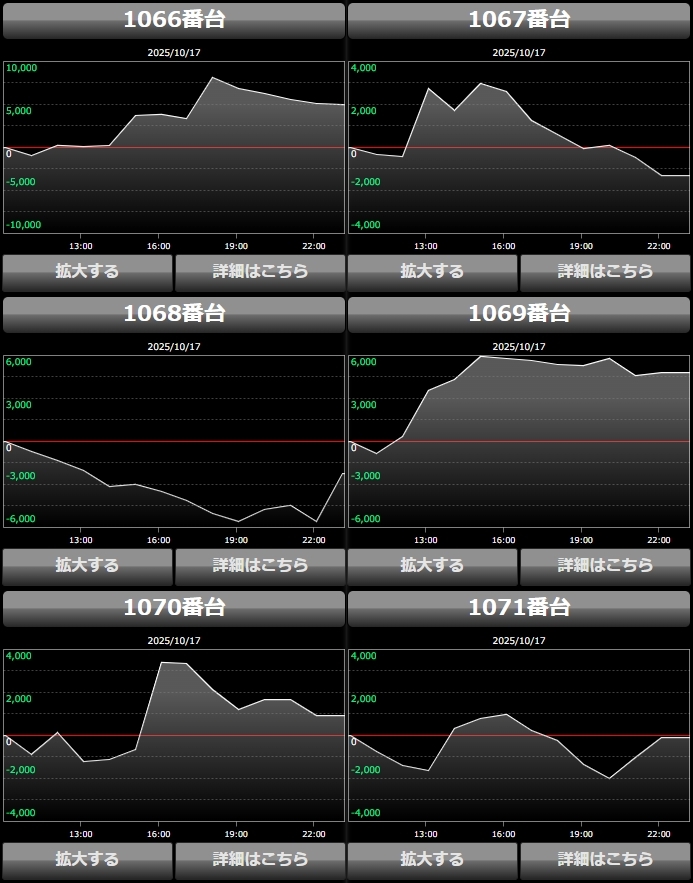Select the 1068番台 header bar
This screenshot has height=883, width=693.
174,314
